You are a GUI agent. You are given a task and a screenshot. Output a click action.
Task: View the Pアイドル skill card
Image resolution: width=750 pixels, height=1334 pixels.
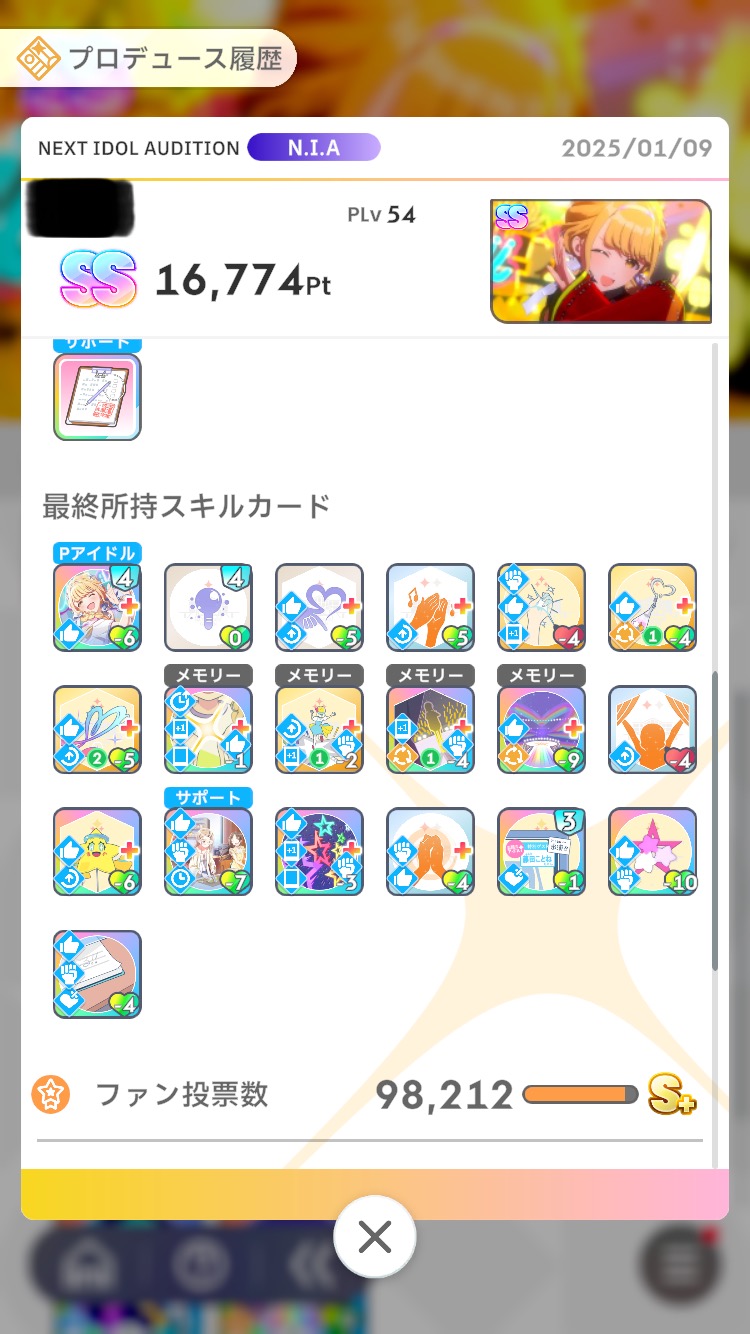coord(97,608)
